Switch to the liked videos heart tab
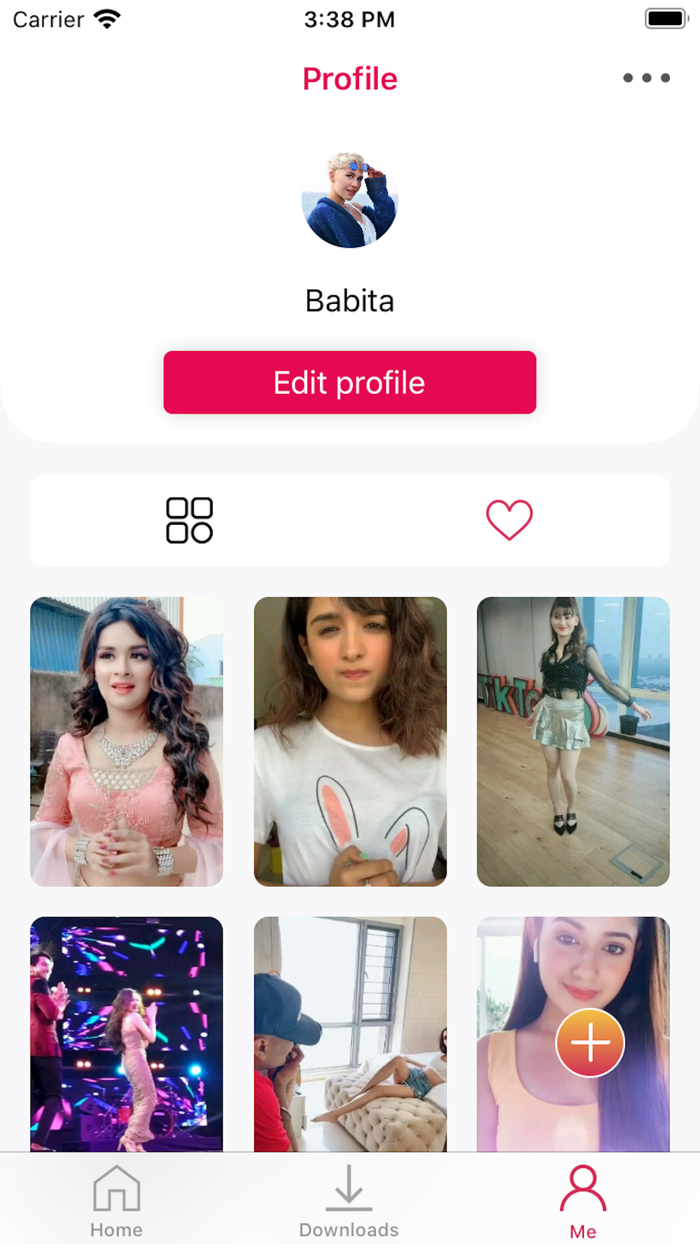The height and width of the screenshot is (1244, 700). [x=509, y=520]
